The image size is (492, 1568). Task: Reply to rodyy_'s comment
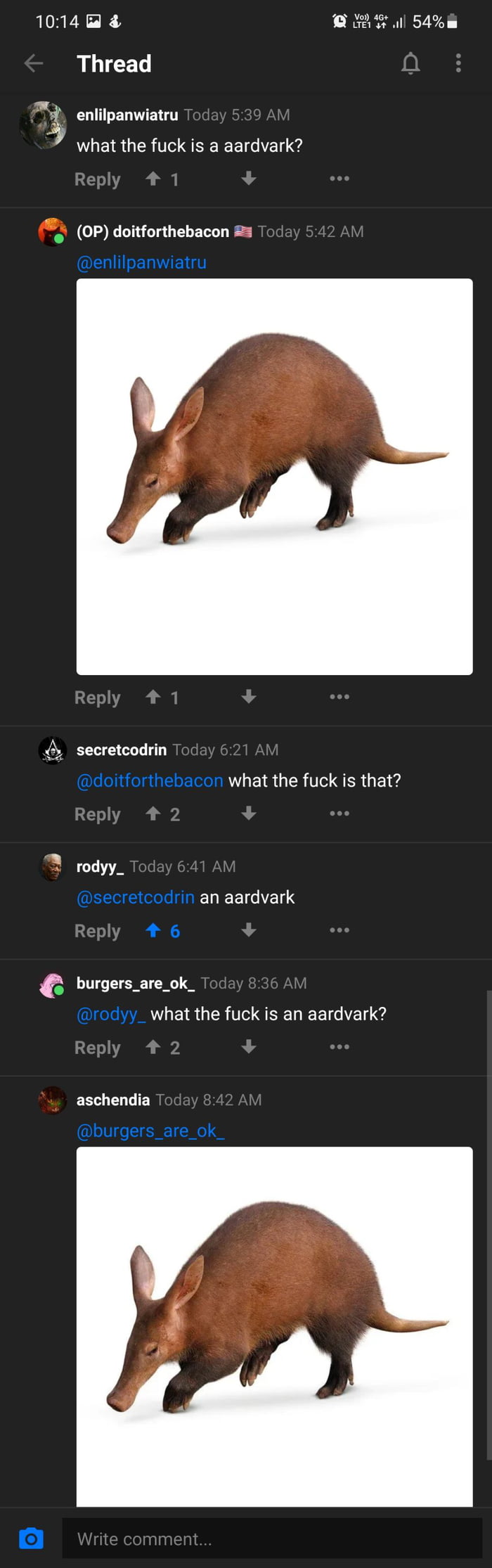coord(98,931)
